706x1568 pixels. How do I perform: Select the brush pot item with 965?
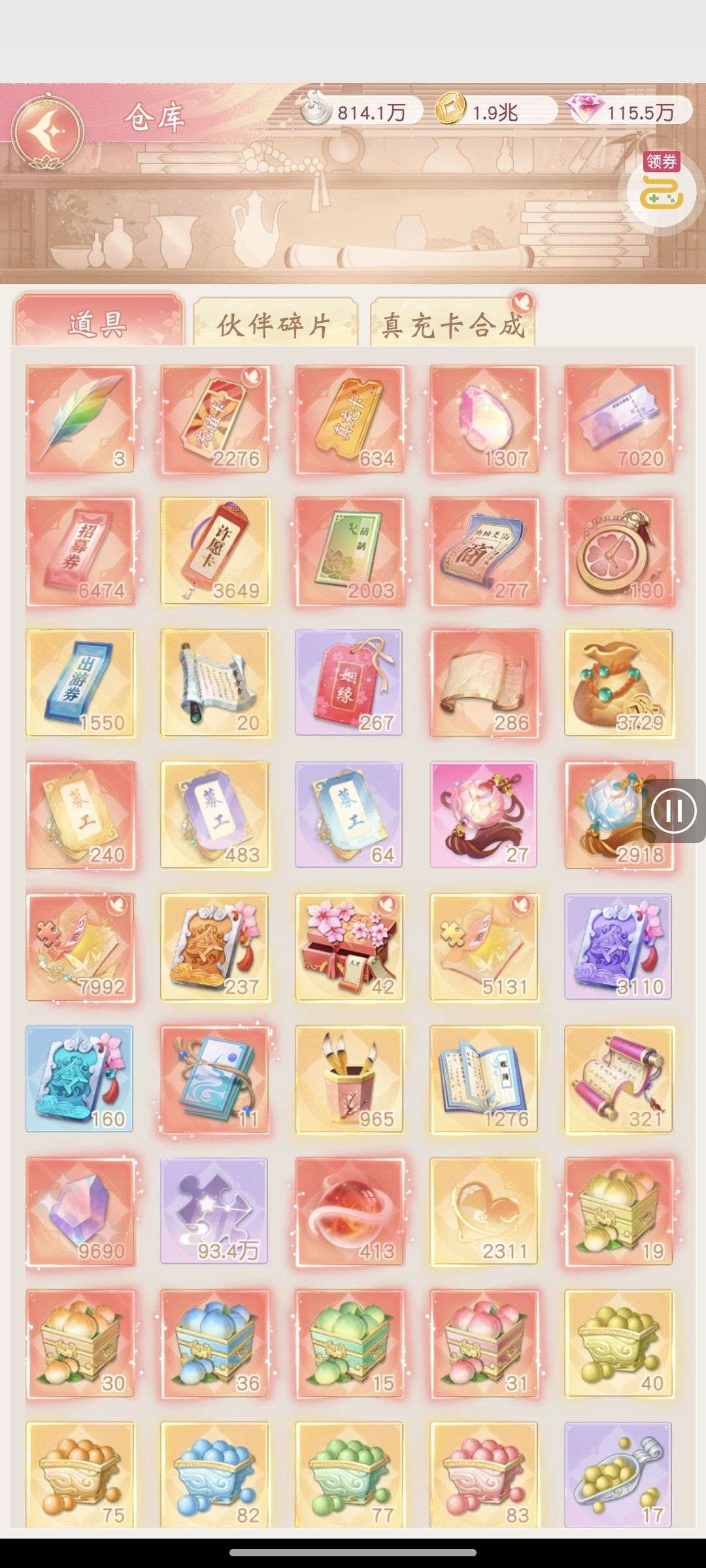pyautogui.click(x=349, y=1079)
